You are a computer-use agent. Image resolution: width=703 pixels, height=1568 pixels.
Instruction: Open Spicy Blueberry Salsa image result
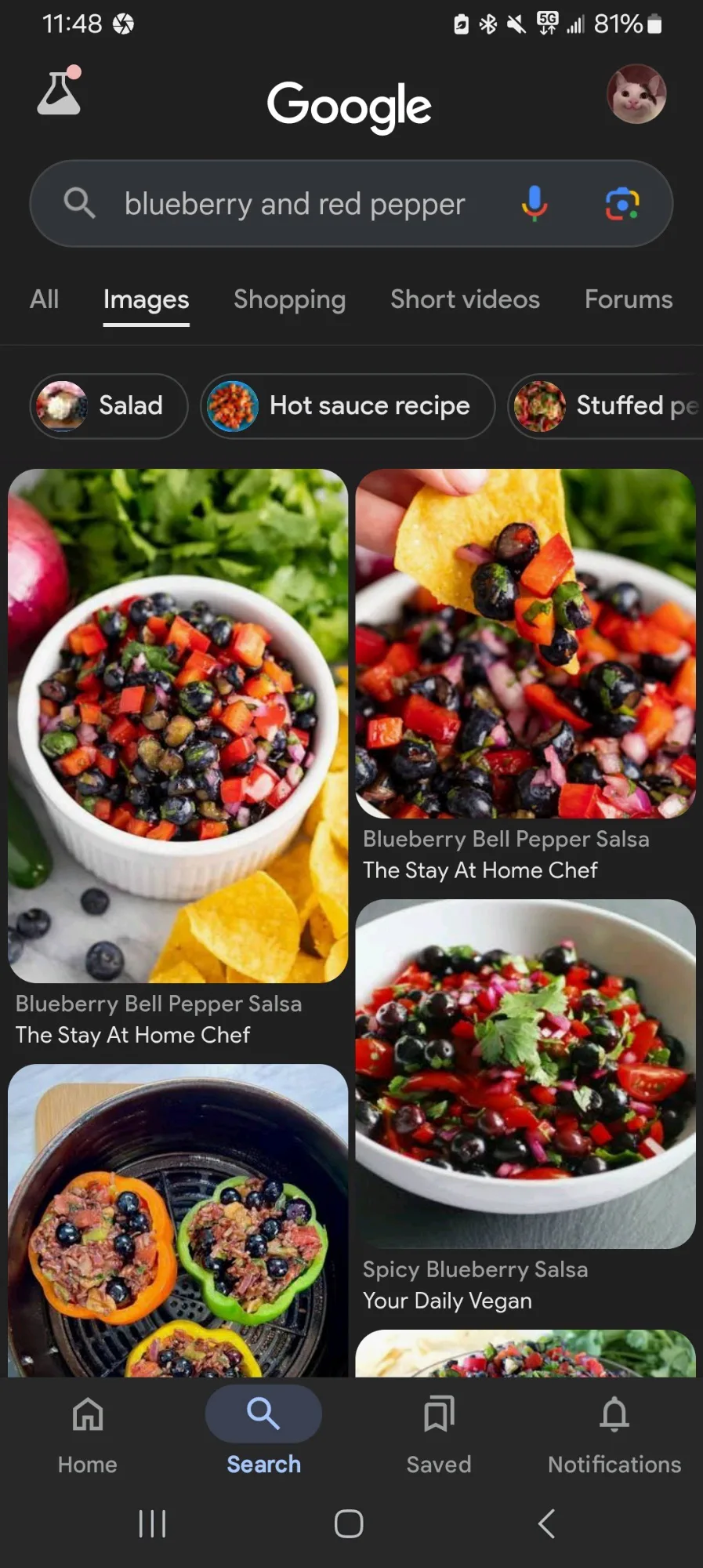[x=525, y=1074]
